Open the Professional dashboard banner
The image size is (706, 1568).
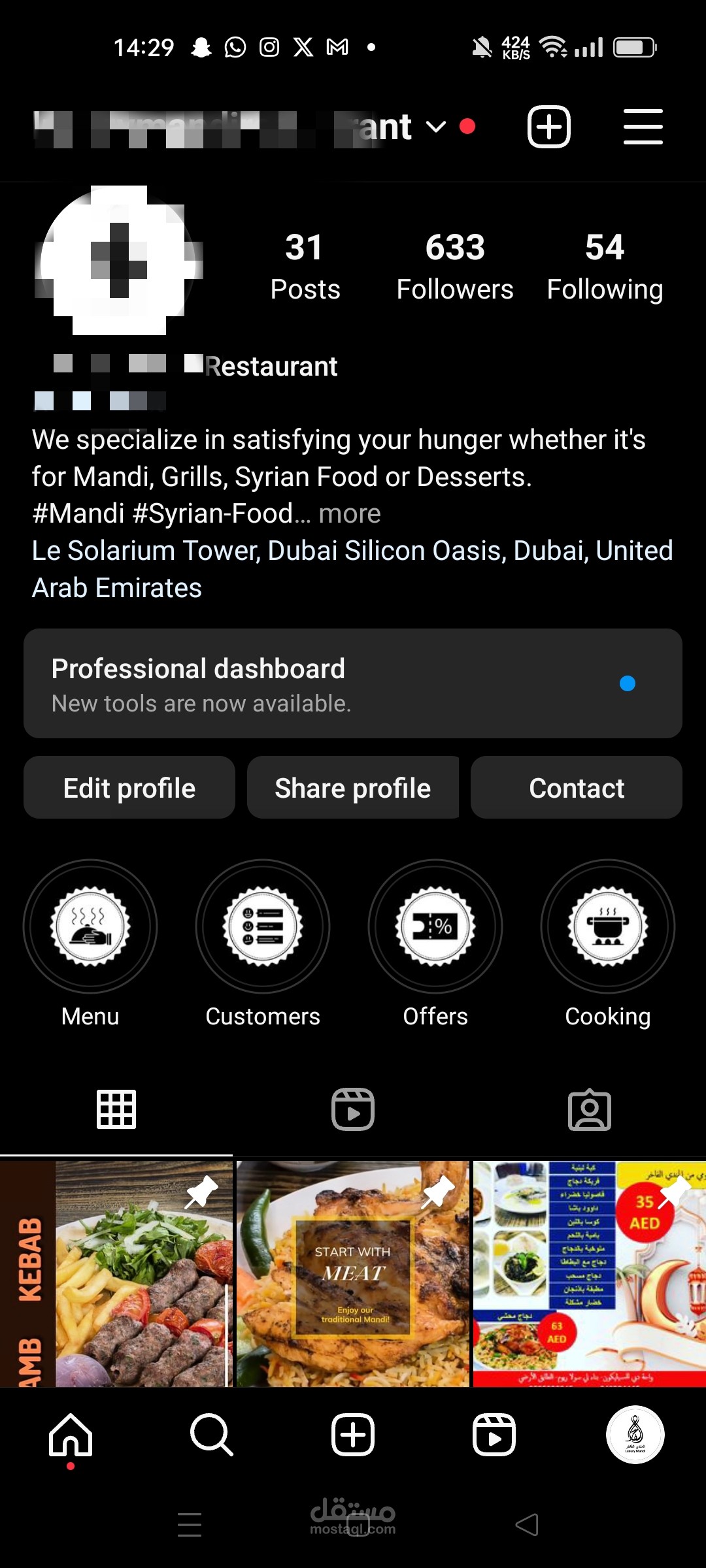point(353,683)
